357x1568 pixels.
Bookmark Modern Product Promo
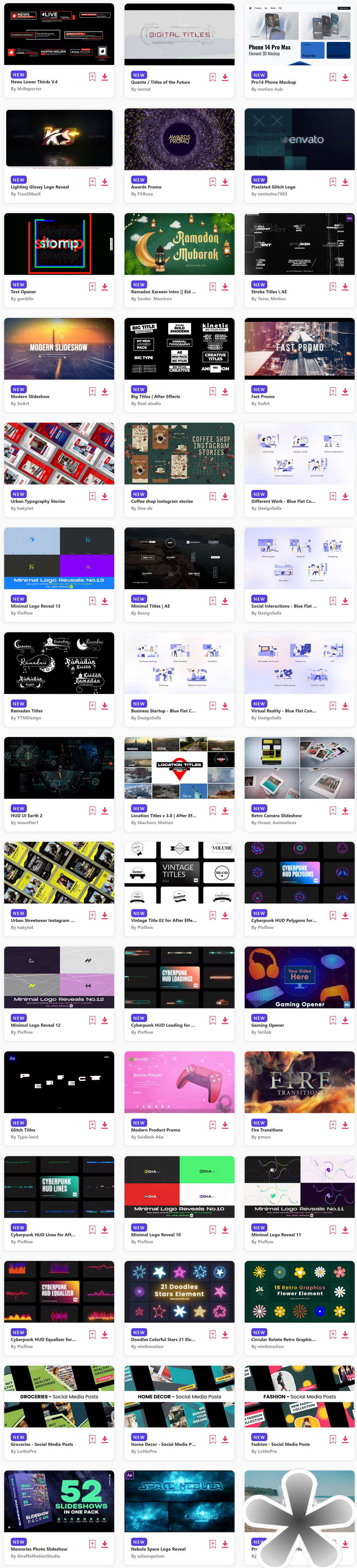213,1124
